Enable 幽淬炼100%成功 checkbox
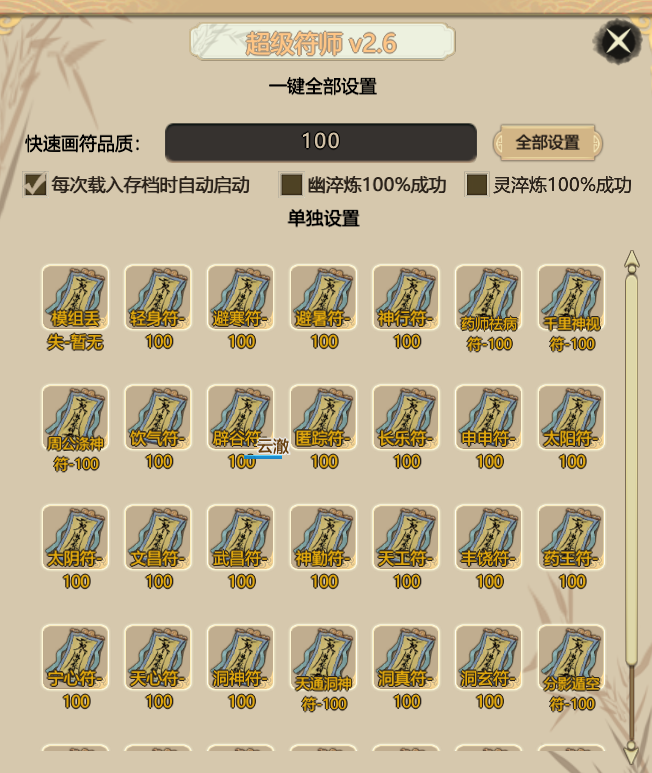652x773 pixels. 291,185
